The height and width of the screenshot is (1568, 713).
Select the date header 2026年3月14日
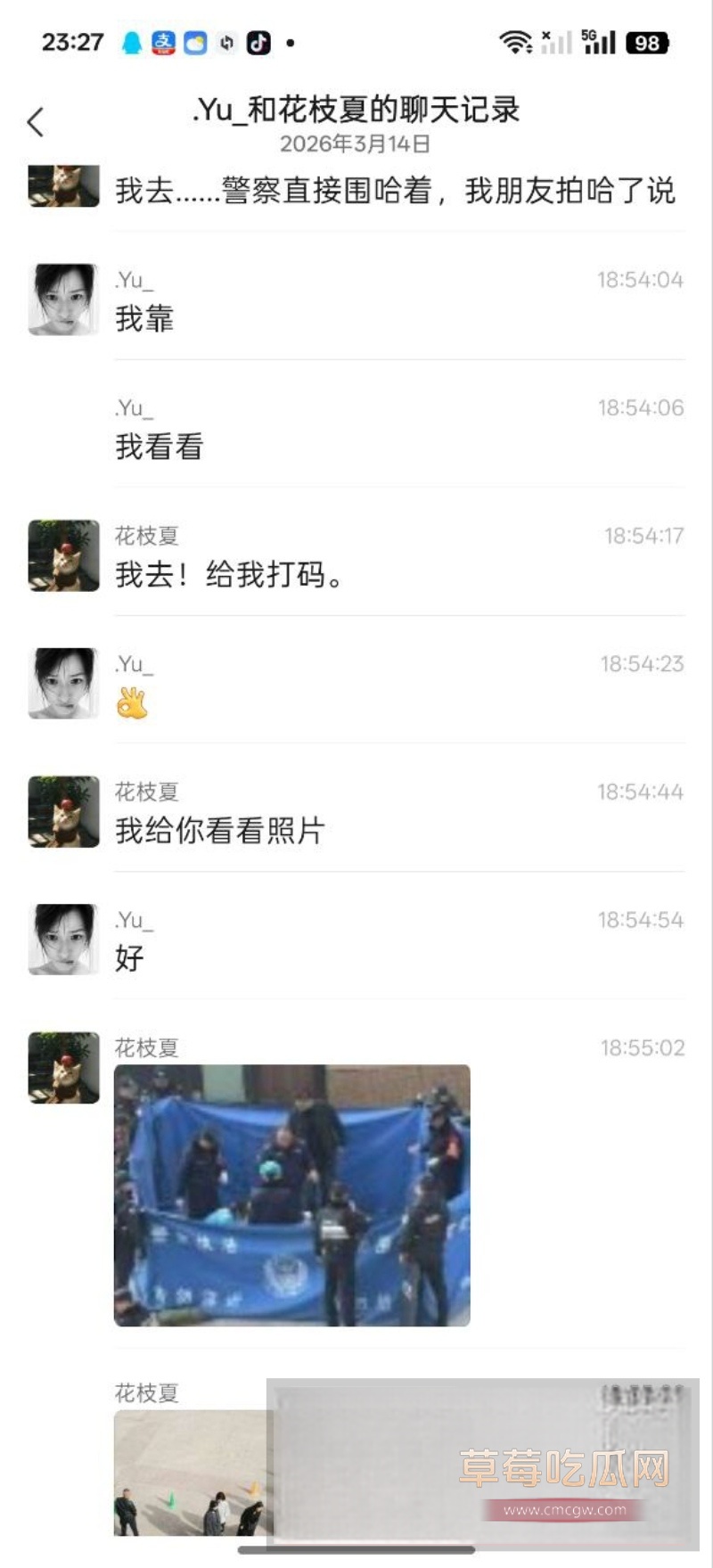coord(356,141)
